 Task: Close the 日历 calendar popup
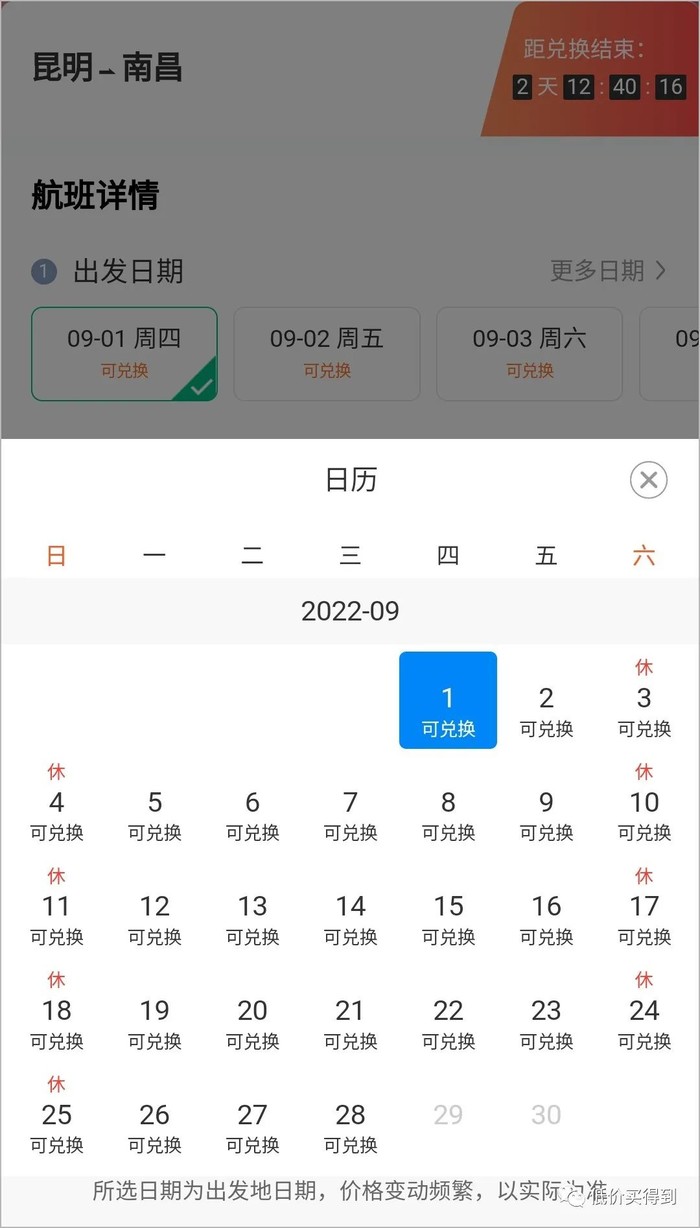click(x=648, y=480)
